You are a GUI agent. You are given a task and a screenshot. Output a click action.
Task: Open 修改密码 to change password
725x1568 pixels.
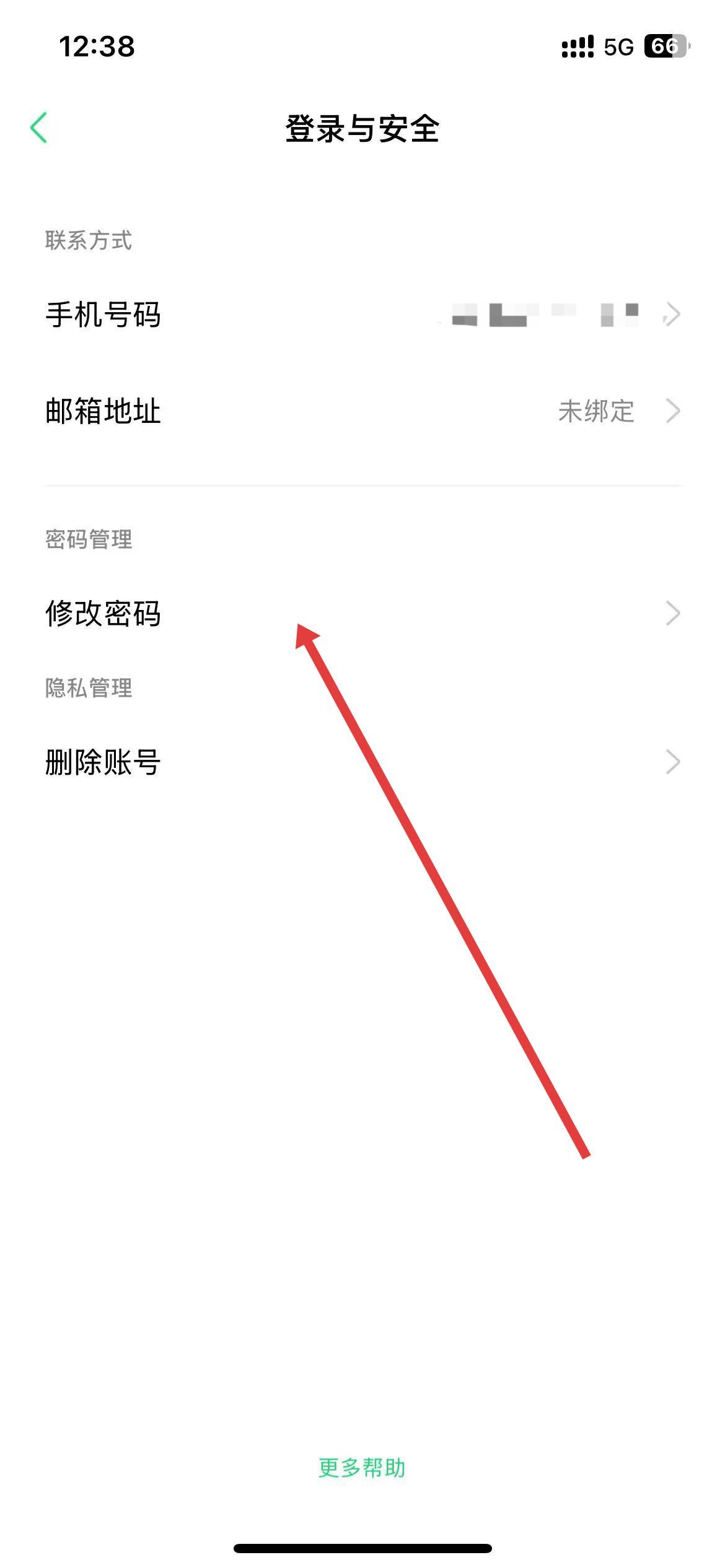(x=362, y=614)
